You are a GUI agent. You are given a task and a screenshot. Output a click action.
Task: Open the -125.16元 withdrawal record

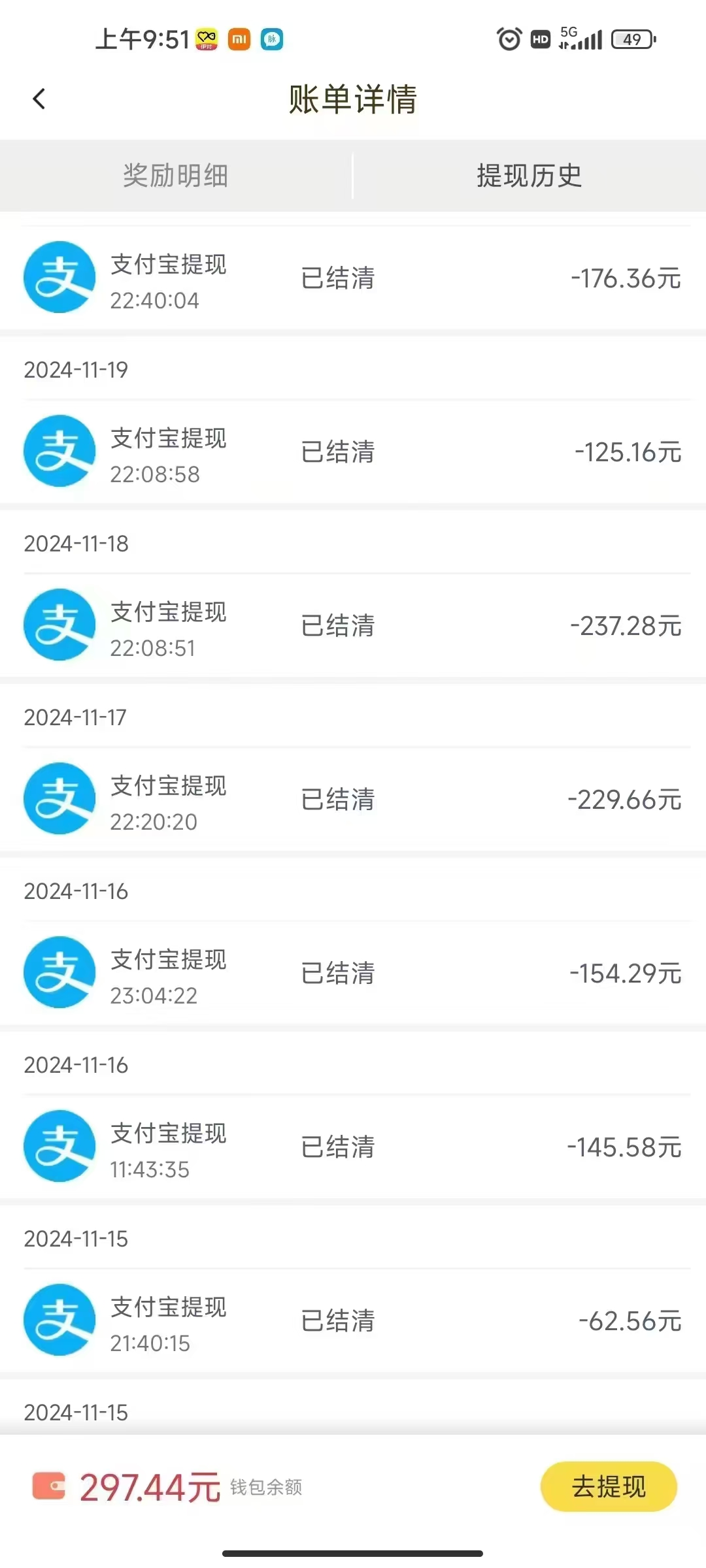point(353,452)
